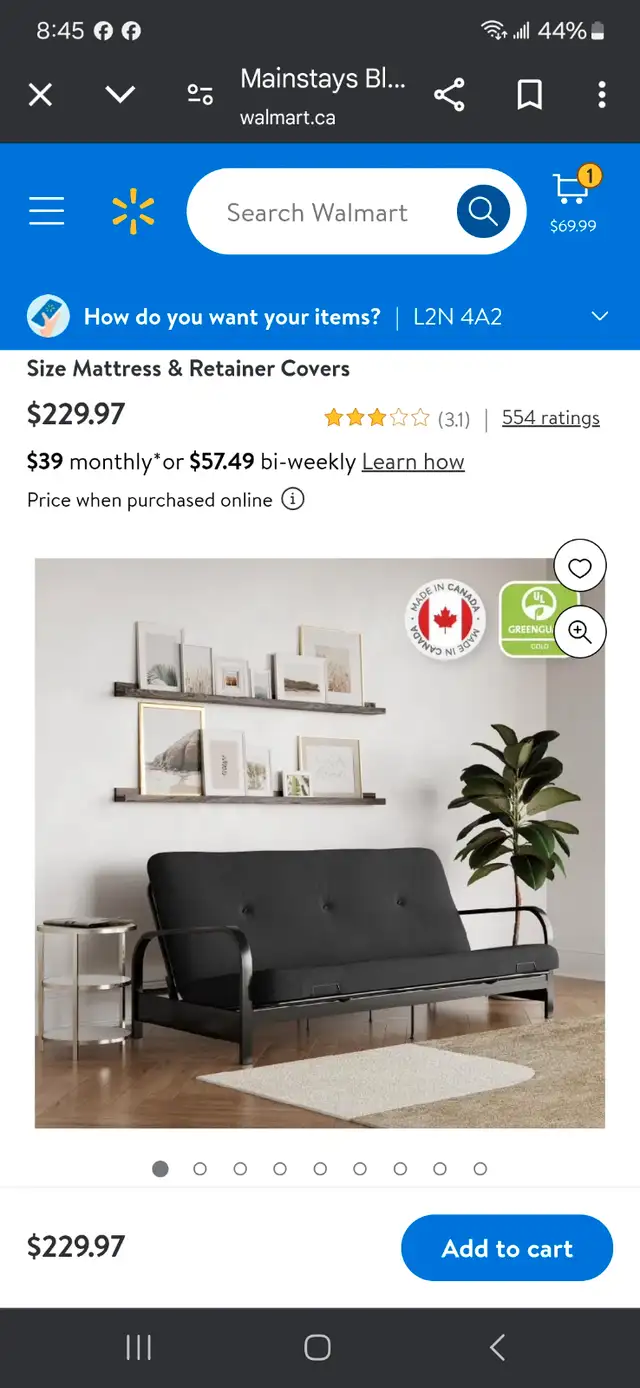Open the futon product photo
The width and height of the screenshot is (640, 1388).
[x=320, y=843]
